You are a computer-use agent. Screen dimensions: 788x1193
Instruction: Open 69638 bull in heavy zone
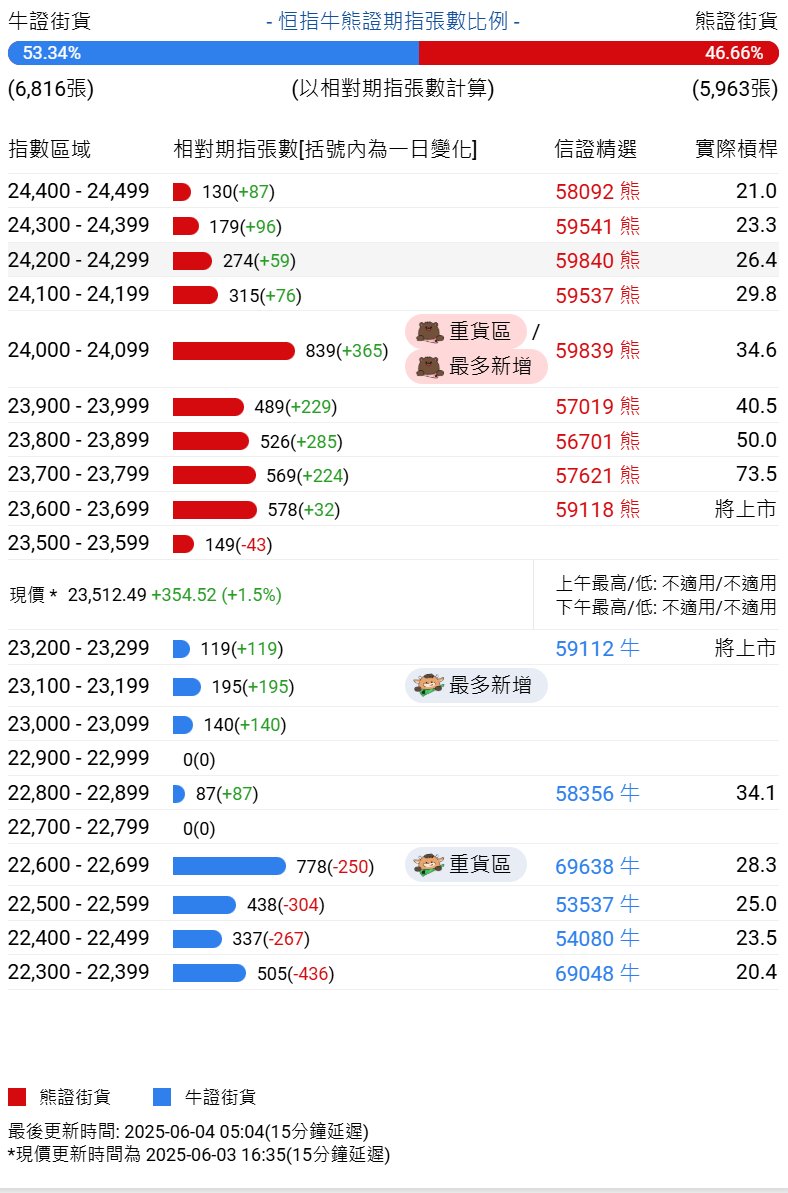pos(597,865)
